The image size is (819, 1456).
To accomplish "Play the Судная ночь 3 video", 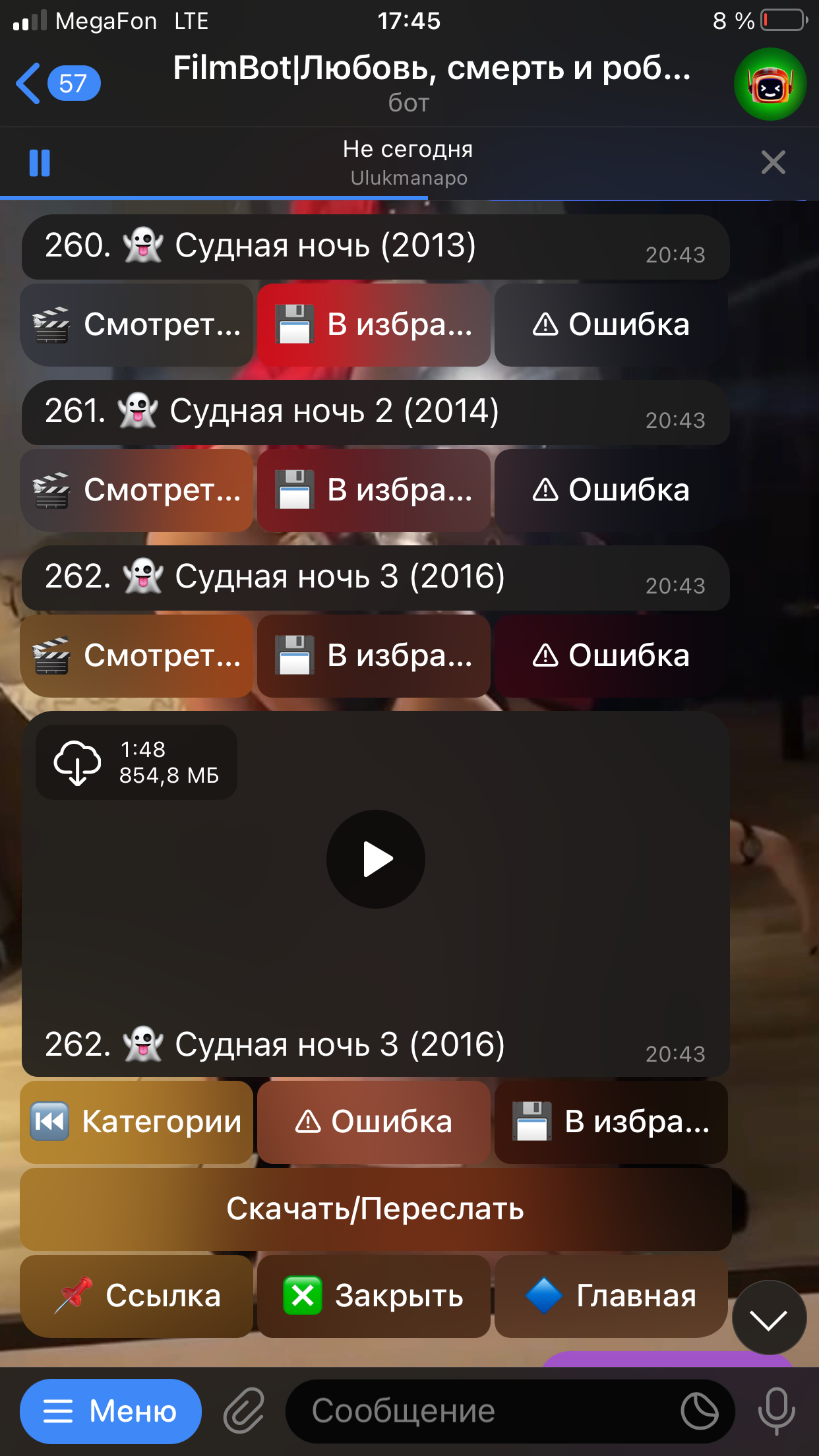I will [x=376, y=859].
